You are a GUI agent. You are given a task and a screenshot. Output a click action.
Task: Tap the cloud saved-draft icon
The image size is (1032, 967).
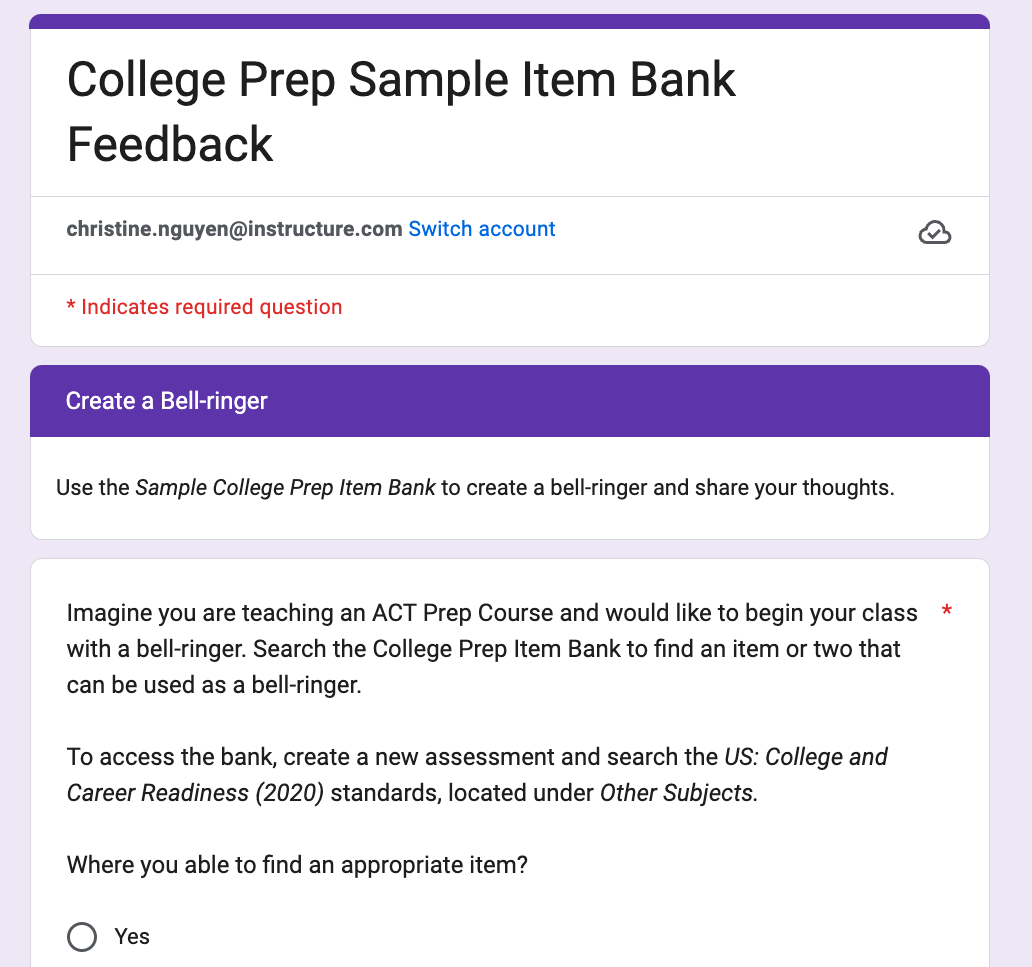[x=934, y=233]
